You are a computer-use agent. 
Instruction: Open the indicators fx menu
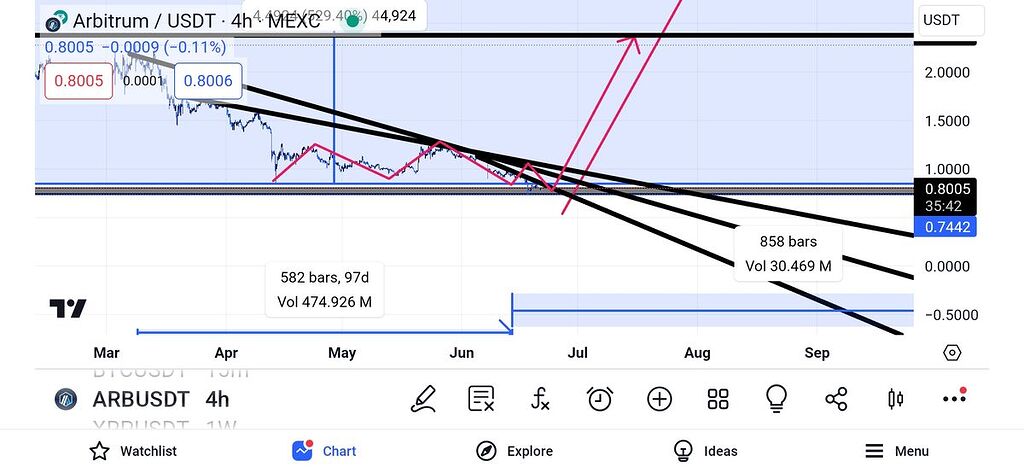pos(540,399)
